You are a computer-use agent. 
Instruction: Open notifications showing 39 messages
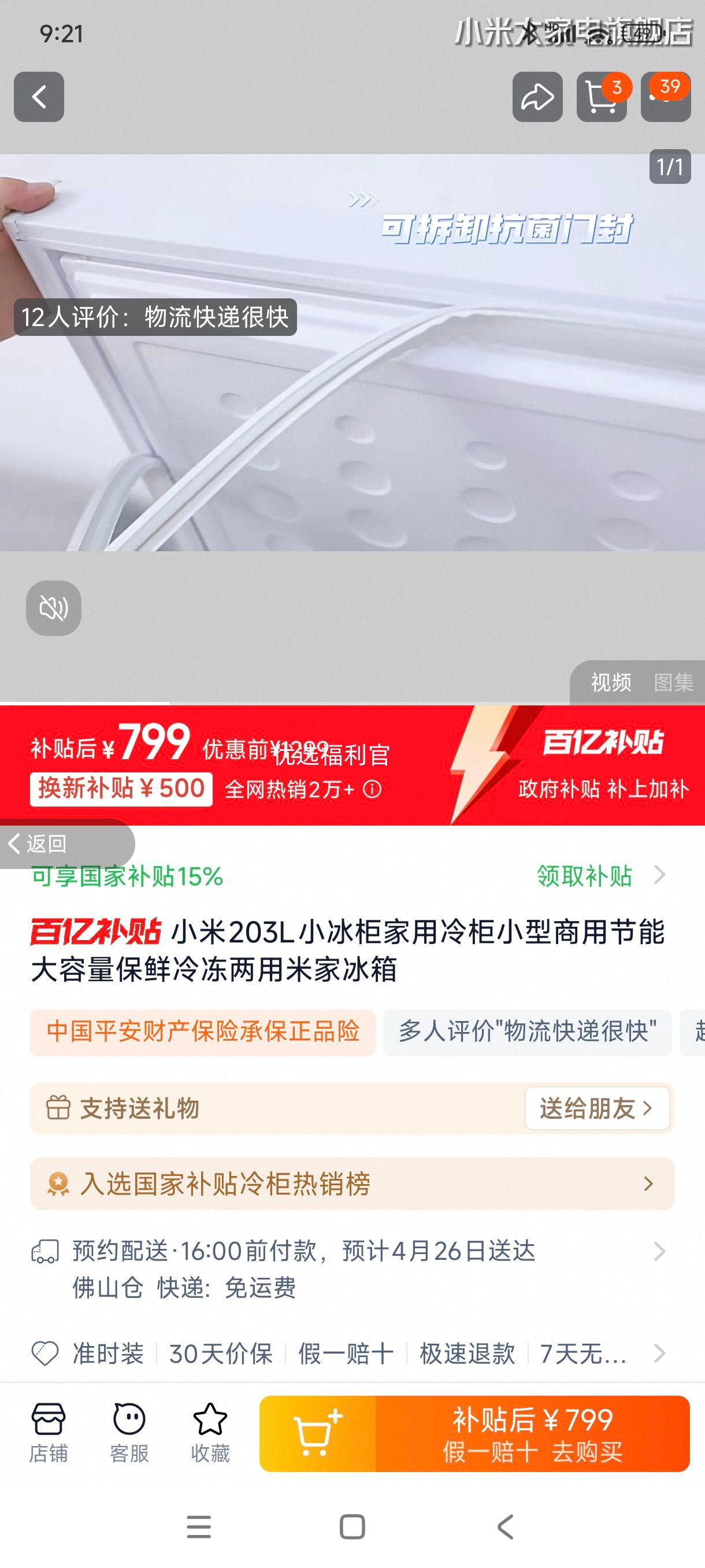coord(666,97)
